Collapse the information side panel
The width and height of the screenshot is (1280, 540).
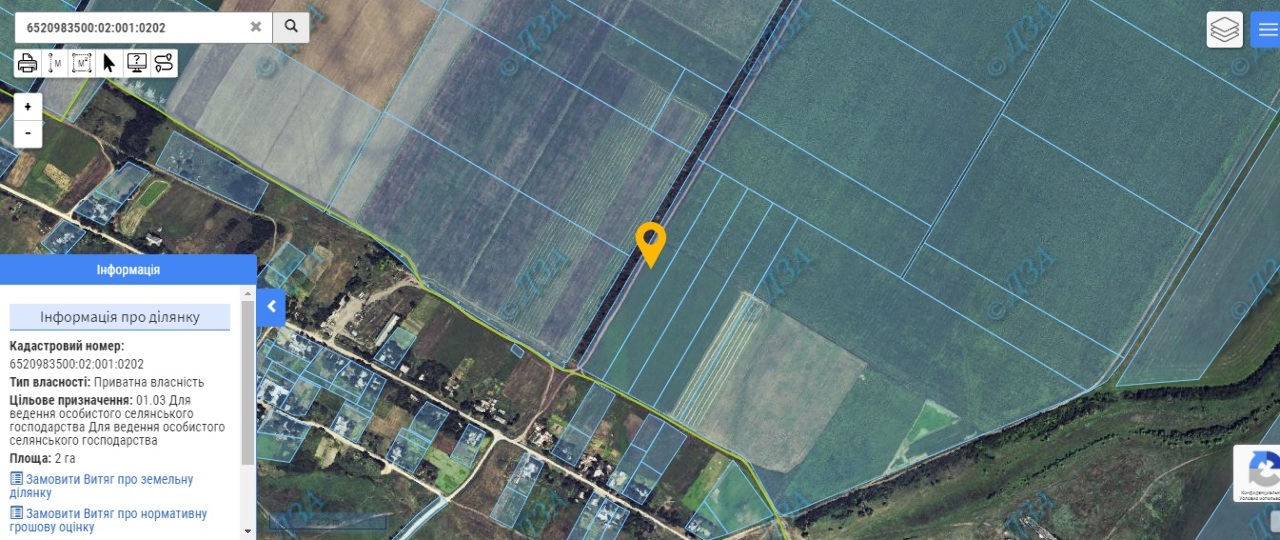coord(271,307)
